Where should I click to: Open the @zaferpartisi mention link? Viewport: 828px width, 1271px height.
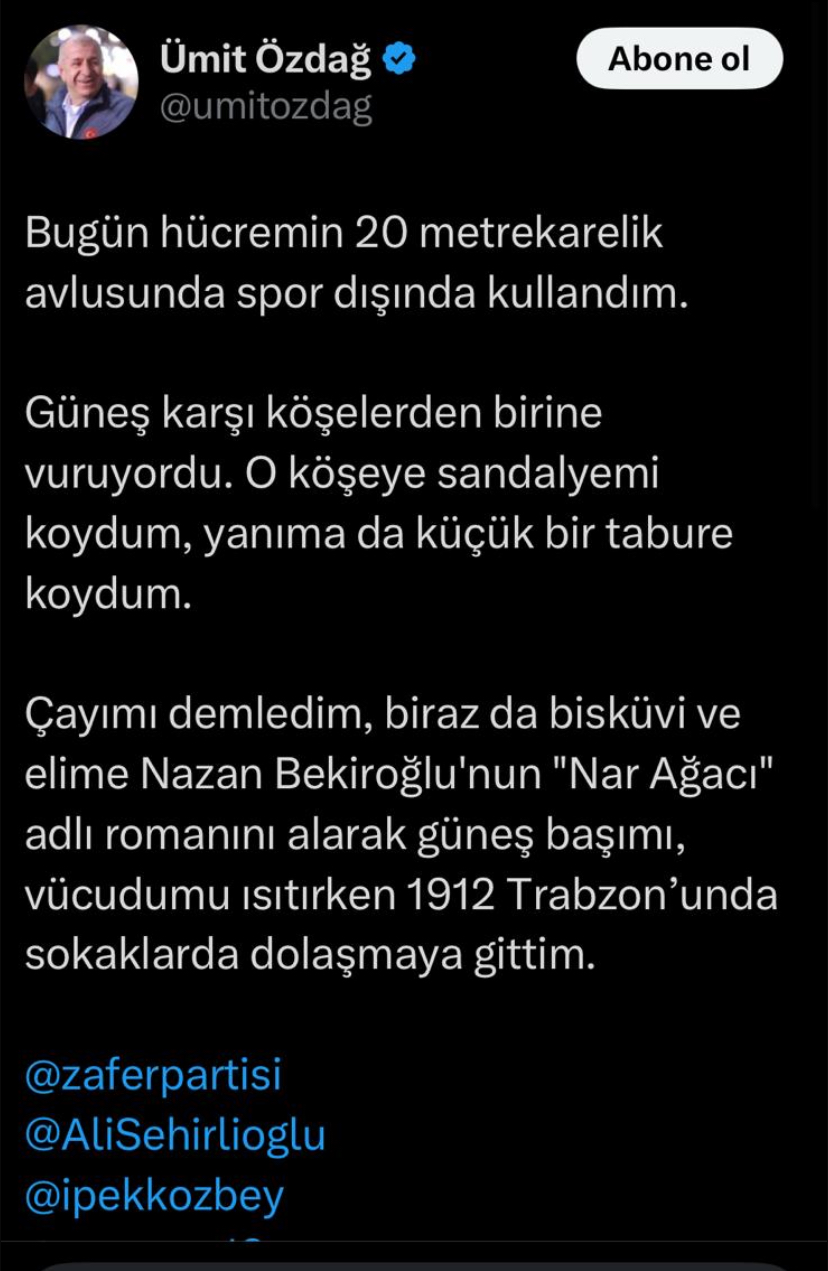click(153, 1075)
